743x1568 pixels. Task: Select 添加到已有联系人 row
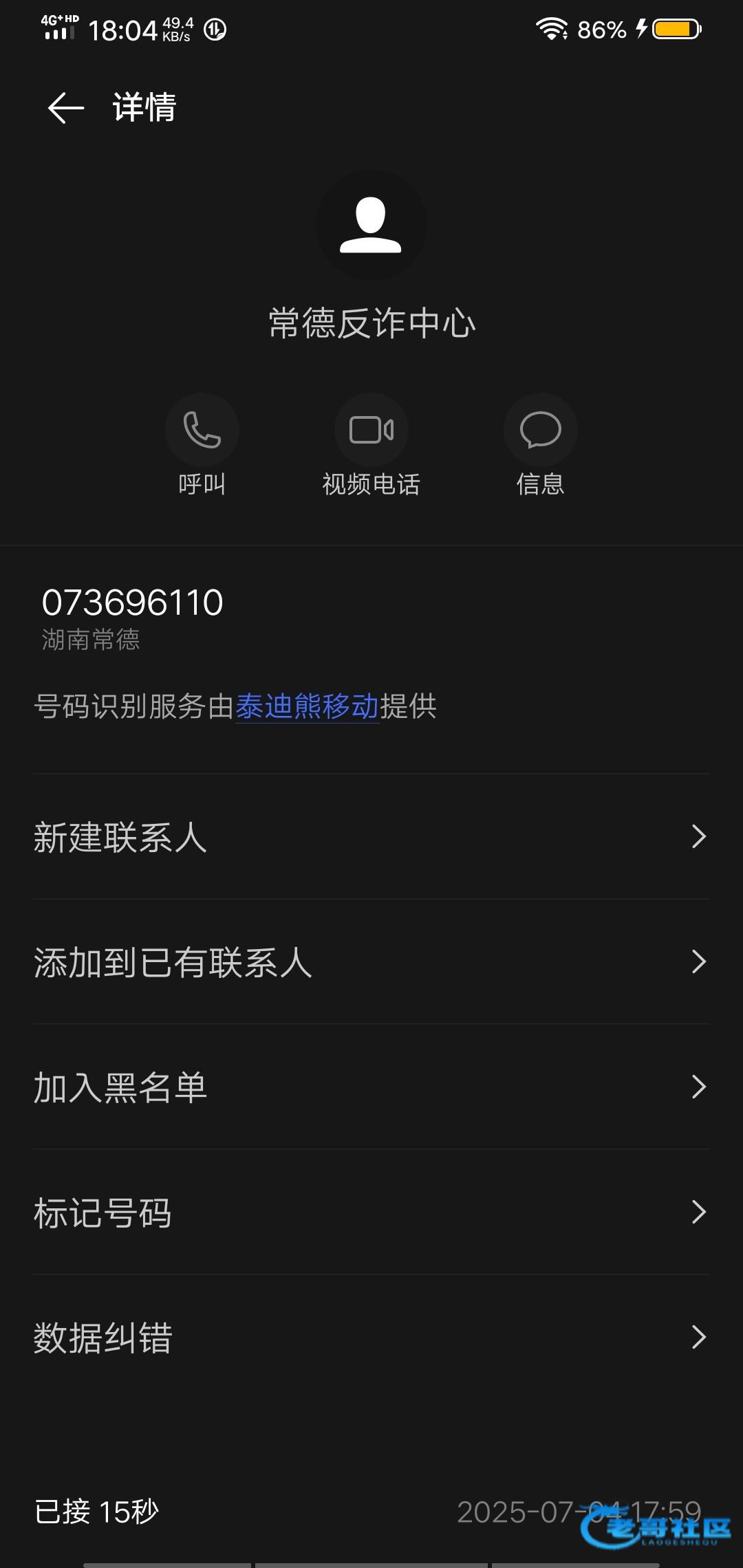(x=371, y=962)
